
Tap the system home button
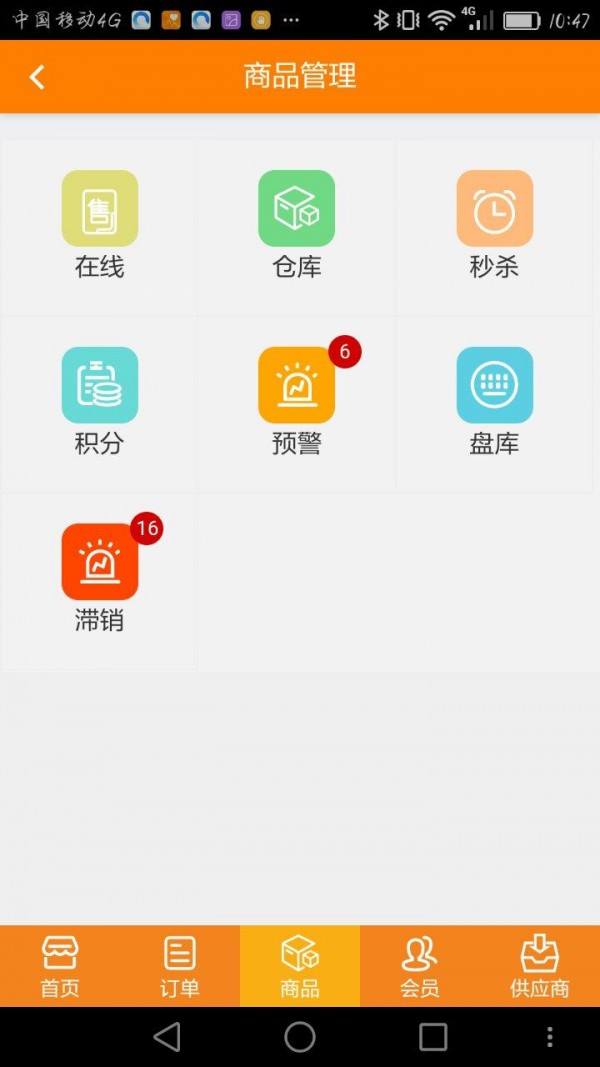click(x=300, y=1037)
